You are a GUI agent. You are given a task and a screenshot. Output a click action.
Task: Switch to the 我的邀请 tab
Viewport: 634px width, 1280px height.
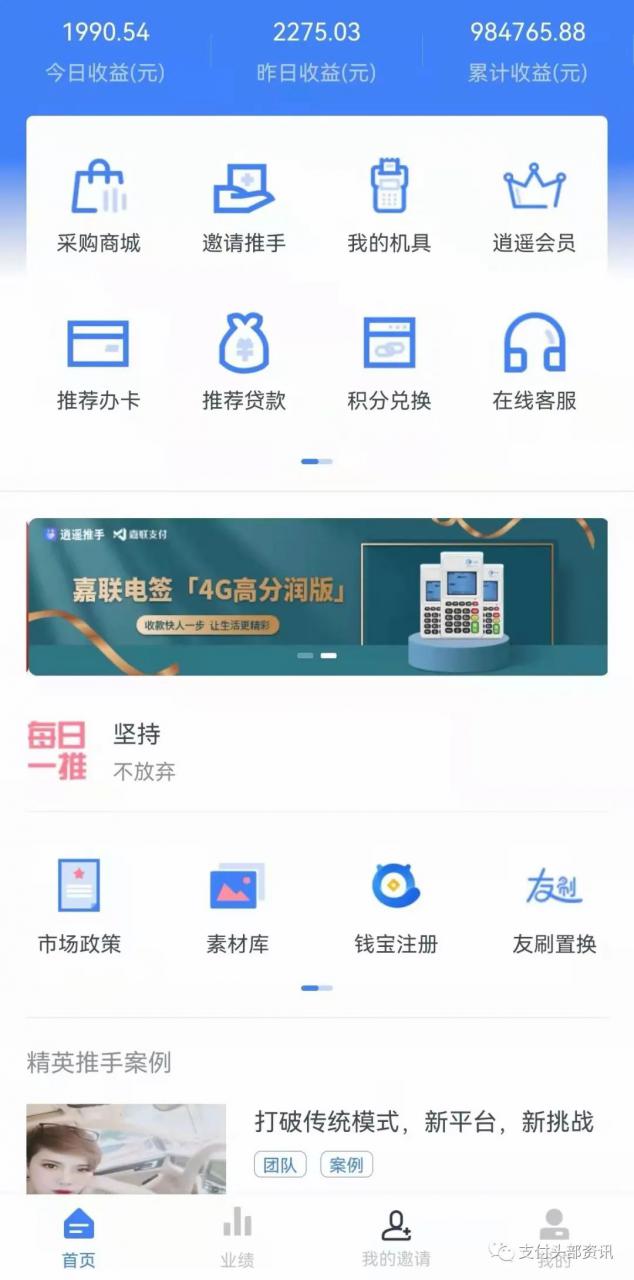(396, 1237)
